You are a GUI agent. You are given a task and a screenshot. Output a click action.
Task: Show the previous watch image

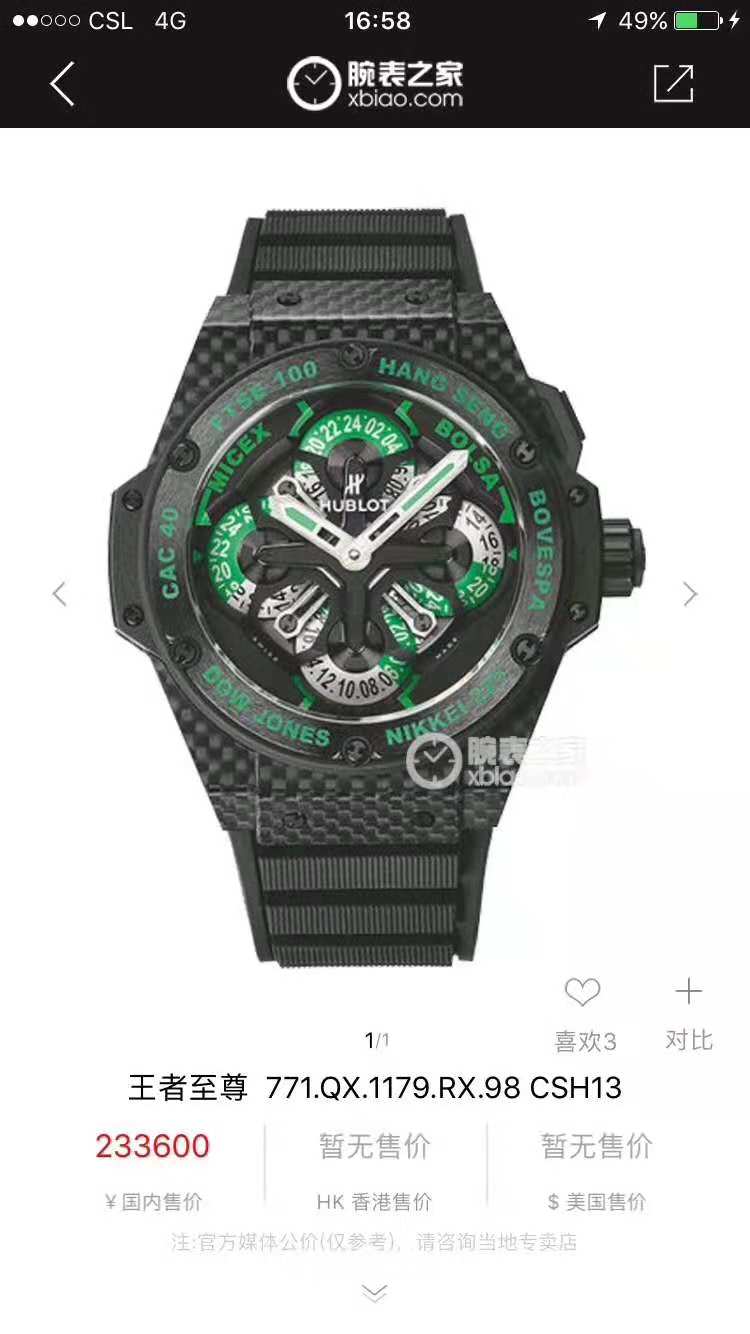tap(60, 594)
